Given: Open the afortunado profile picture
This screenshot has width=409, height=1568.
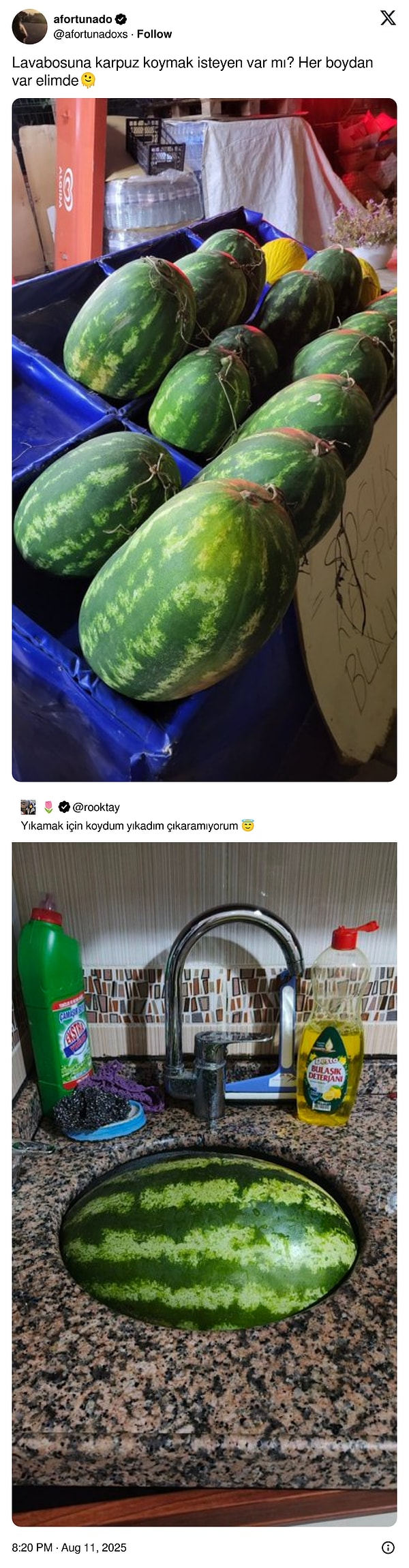Looking at the screenshot, I should [29, 27].
